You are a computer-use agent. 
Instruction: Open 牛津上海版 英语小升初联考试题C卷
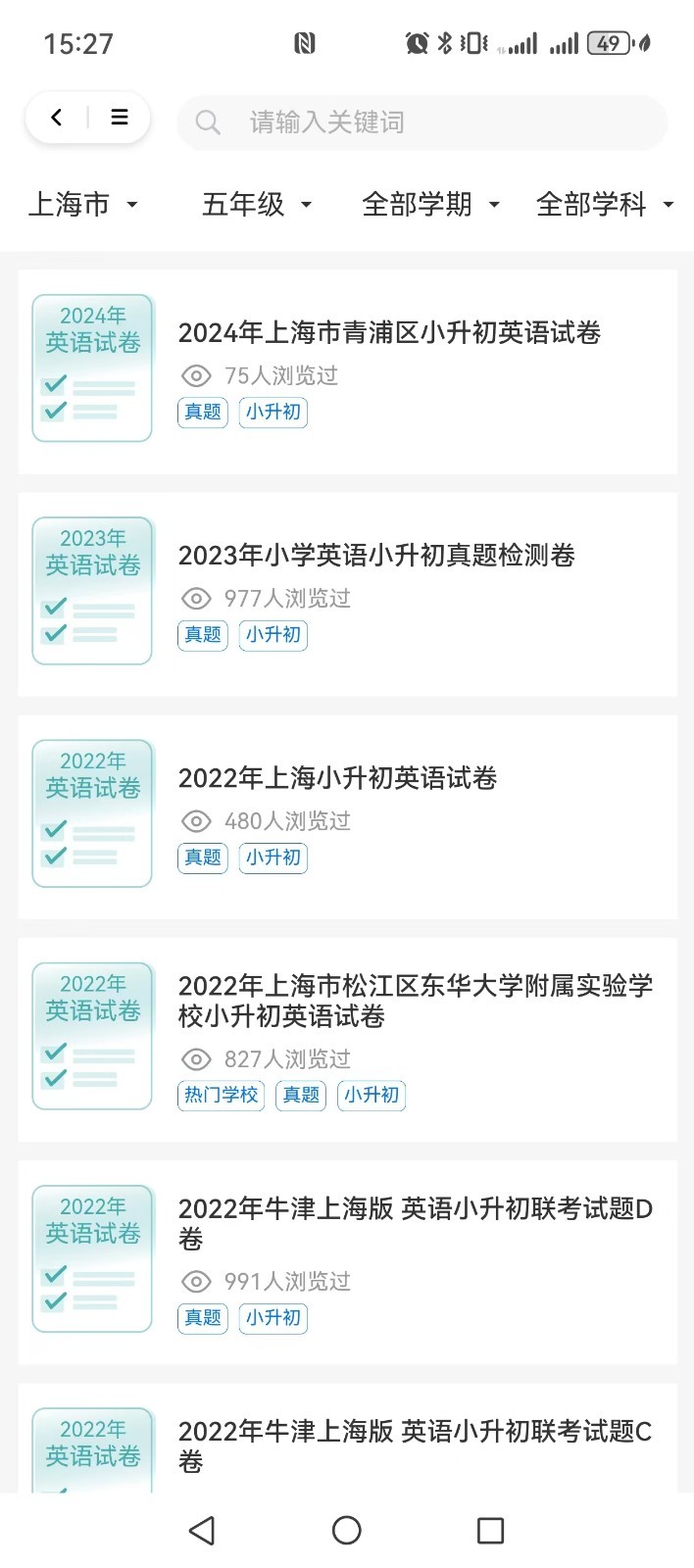click(x=348, y=1438)
